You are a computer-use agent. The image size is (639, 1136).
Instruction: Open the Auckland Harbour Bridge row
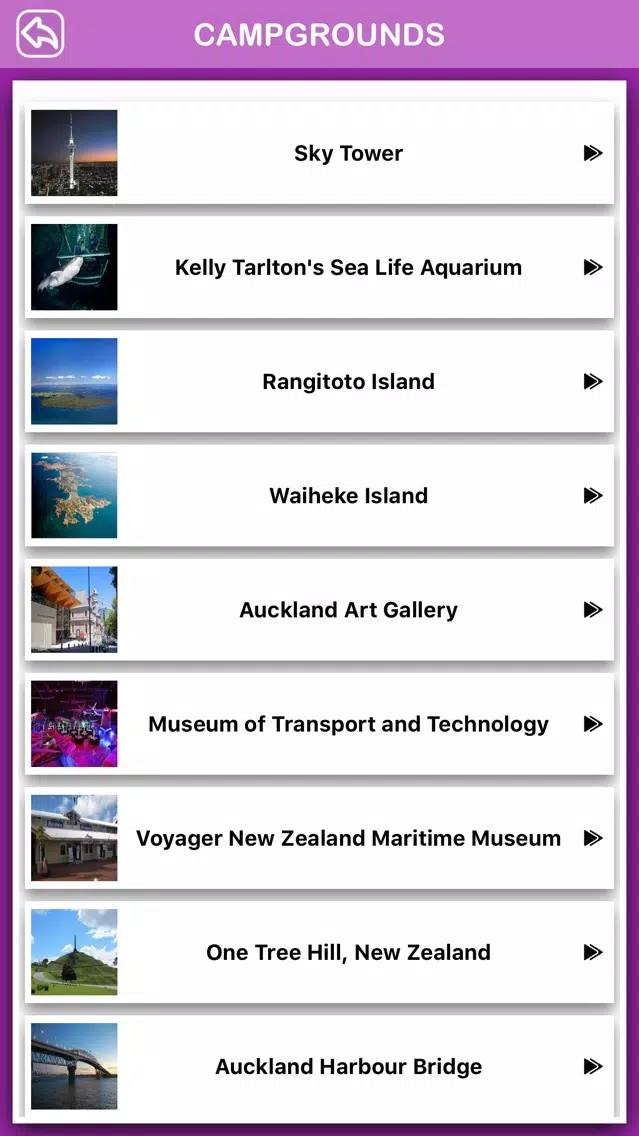320,1066
